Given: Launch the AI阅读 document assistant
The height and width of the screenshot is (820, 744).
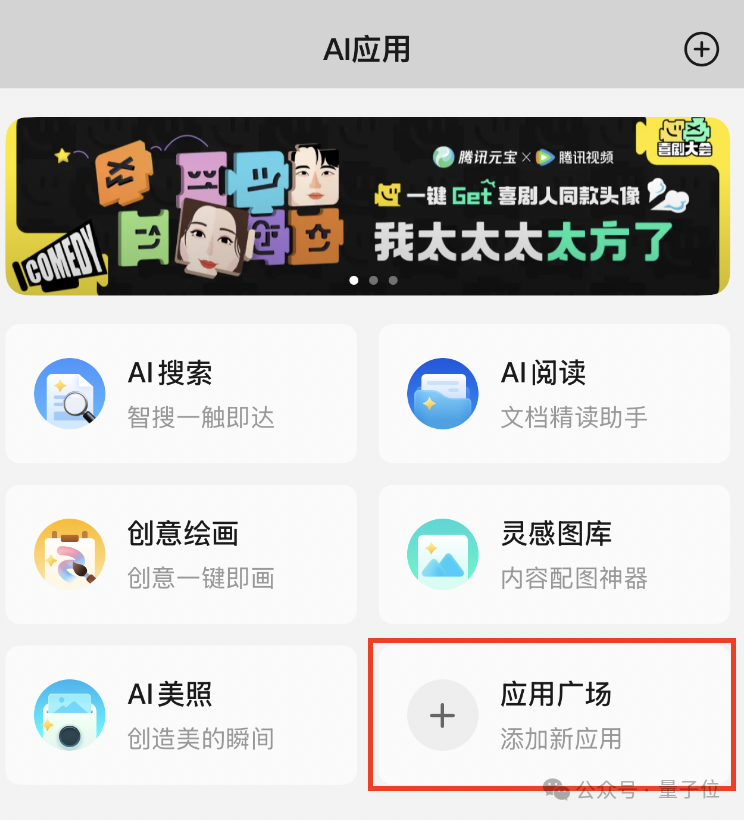Looking at the screenshot, I should pos(554,393).
